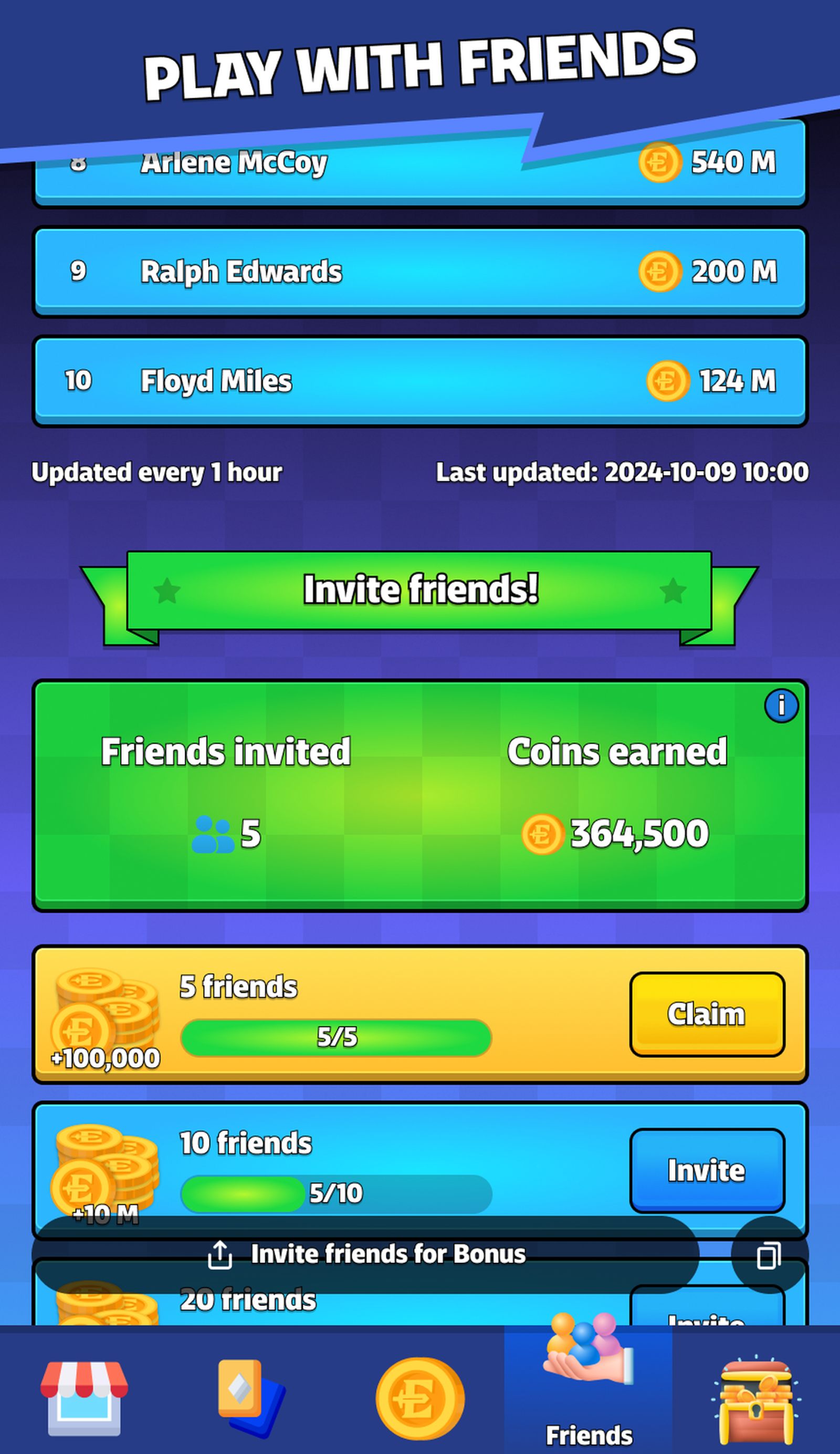Screen dimensions: 840x1454
Task: Tap the share icon in the bonus bar
Action: coord(219,1254)
